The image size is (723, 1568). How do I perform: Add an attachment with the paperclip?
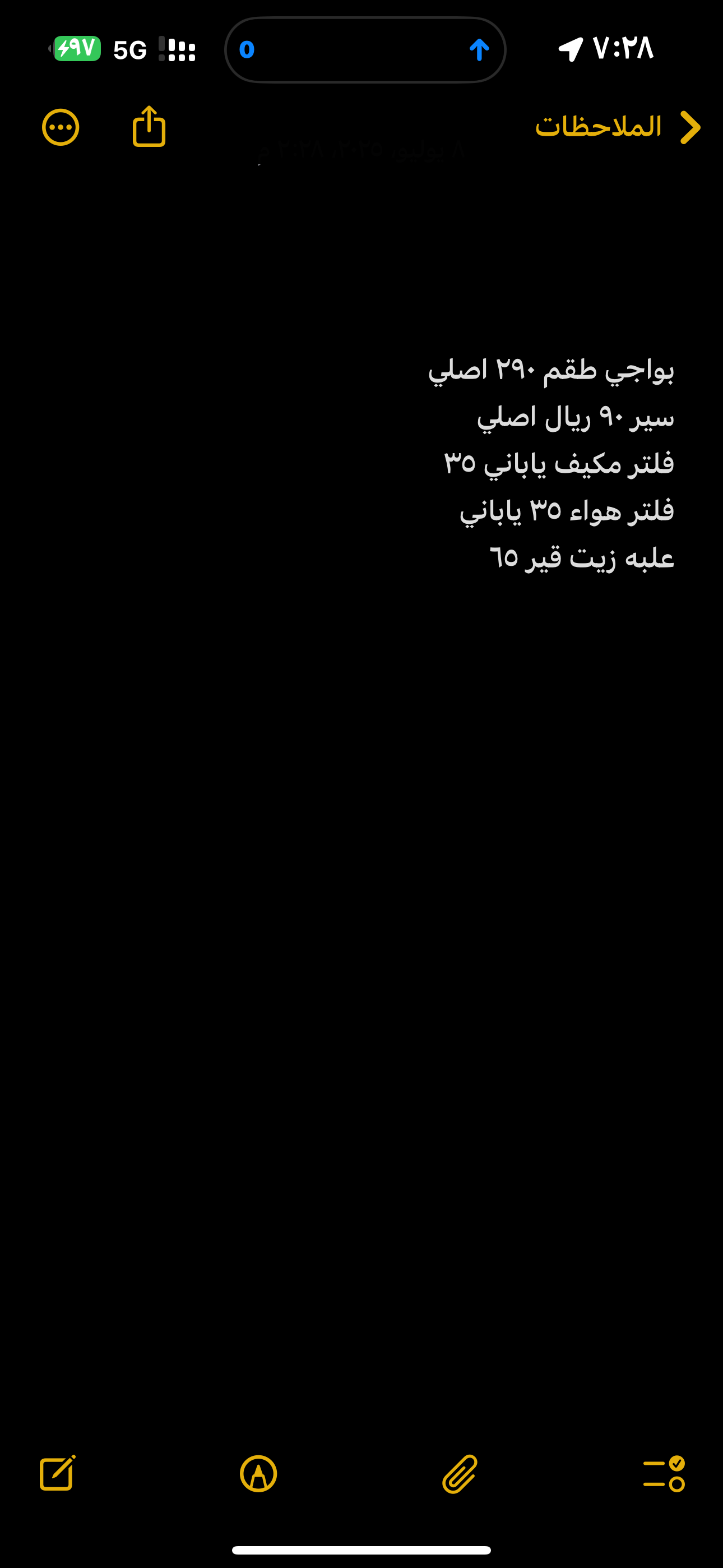(x=460, y=1474)
